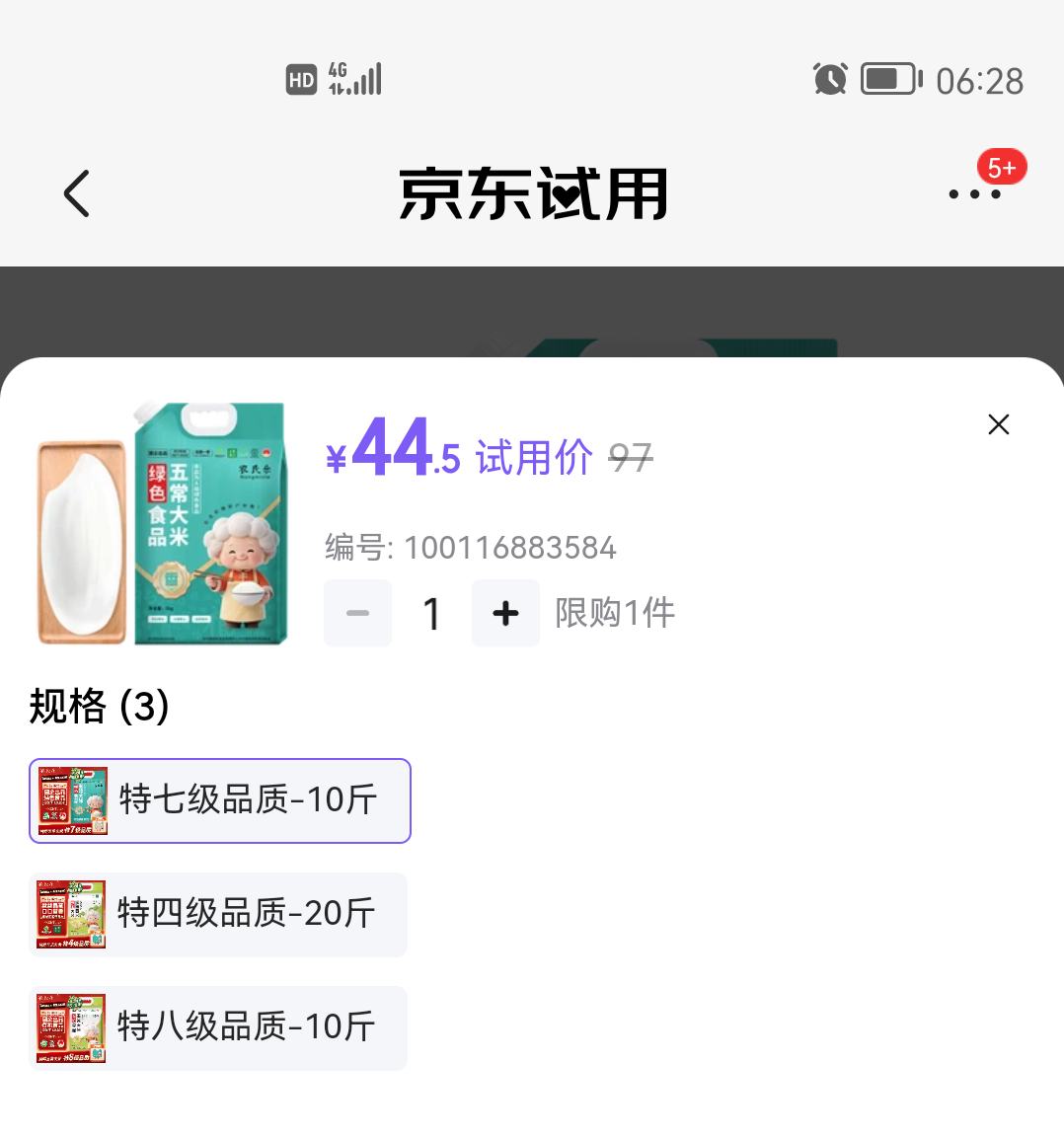Tap the HD icon in the status bar
Viewport: 1064px width, 1137px height.
(x=301, y=77)
